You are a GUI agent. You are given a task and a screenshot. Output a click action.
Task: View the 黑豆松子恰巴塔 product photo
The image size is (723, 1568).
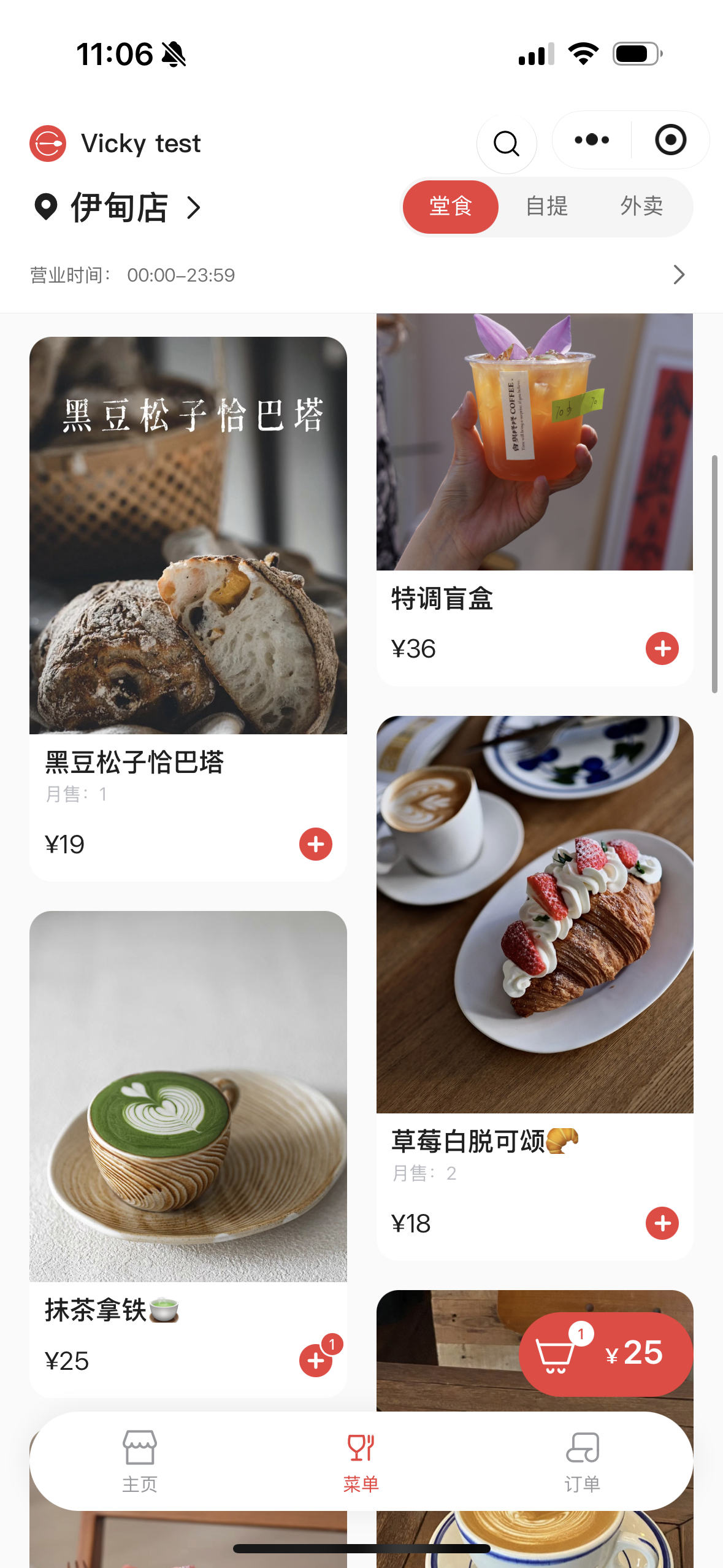(188, 535)
